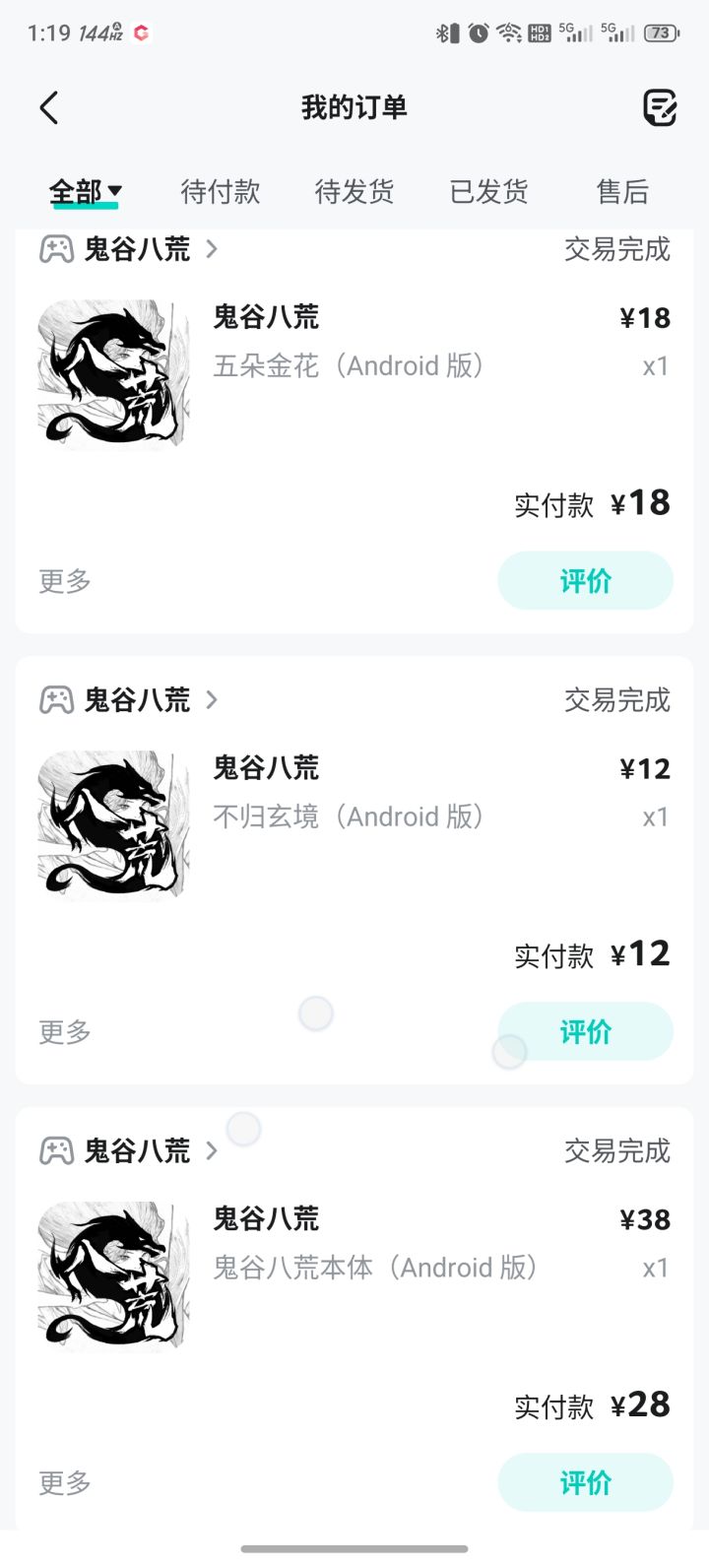This screenshot has height=1568, width=709.
Task: Click the Wi-Fi icon in the status bar
Action: (509, 33)
